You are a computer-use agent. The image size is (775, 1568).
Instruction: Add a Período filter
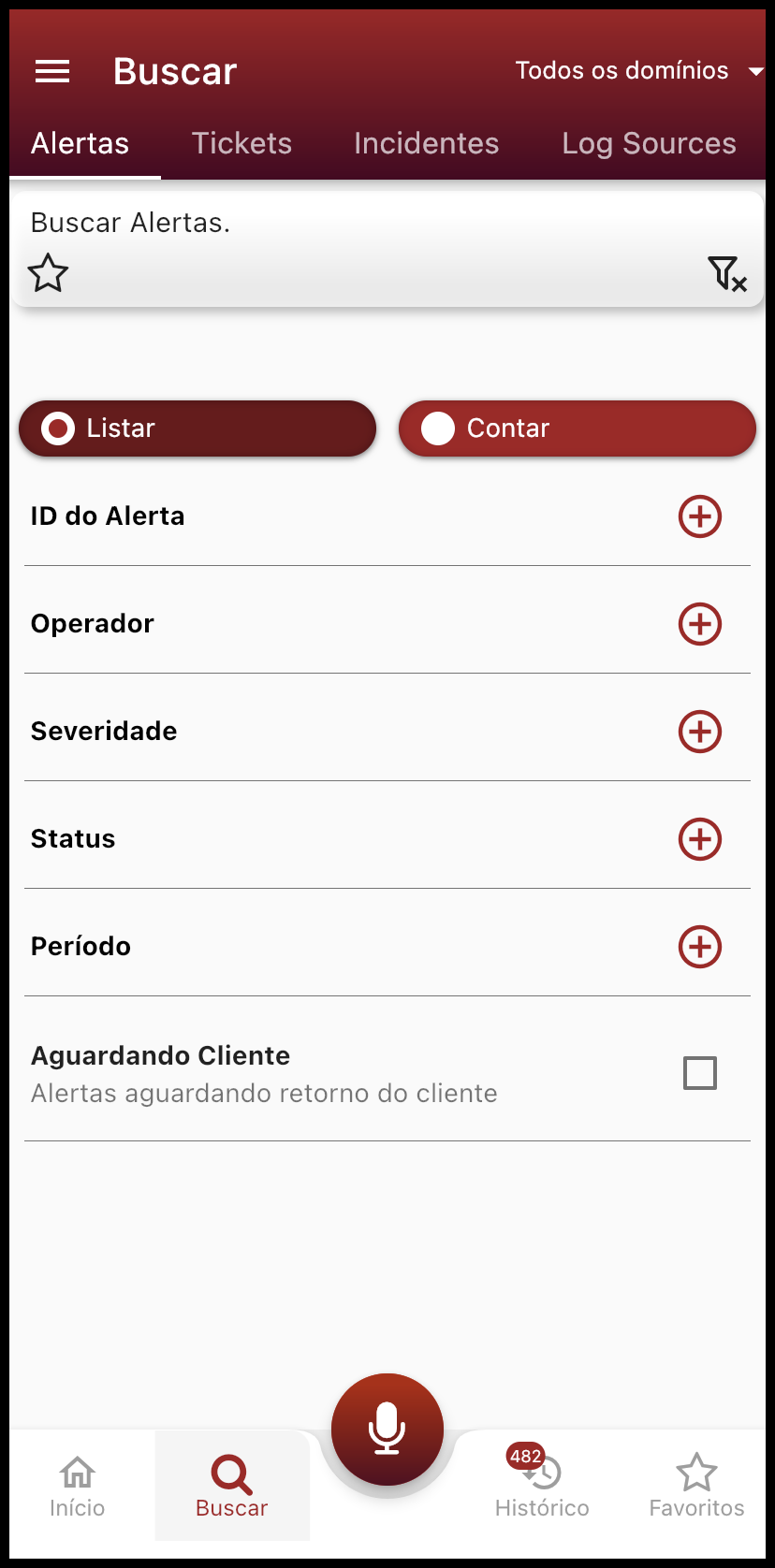pos(700,947)
